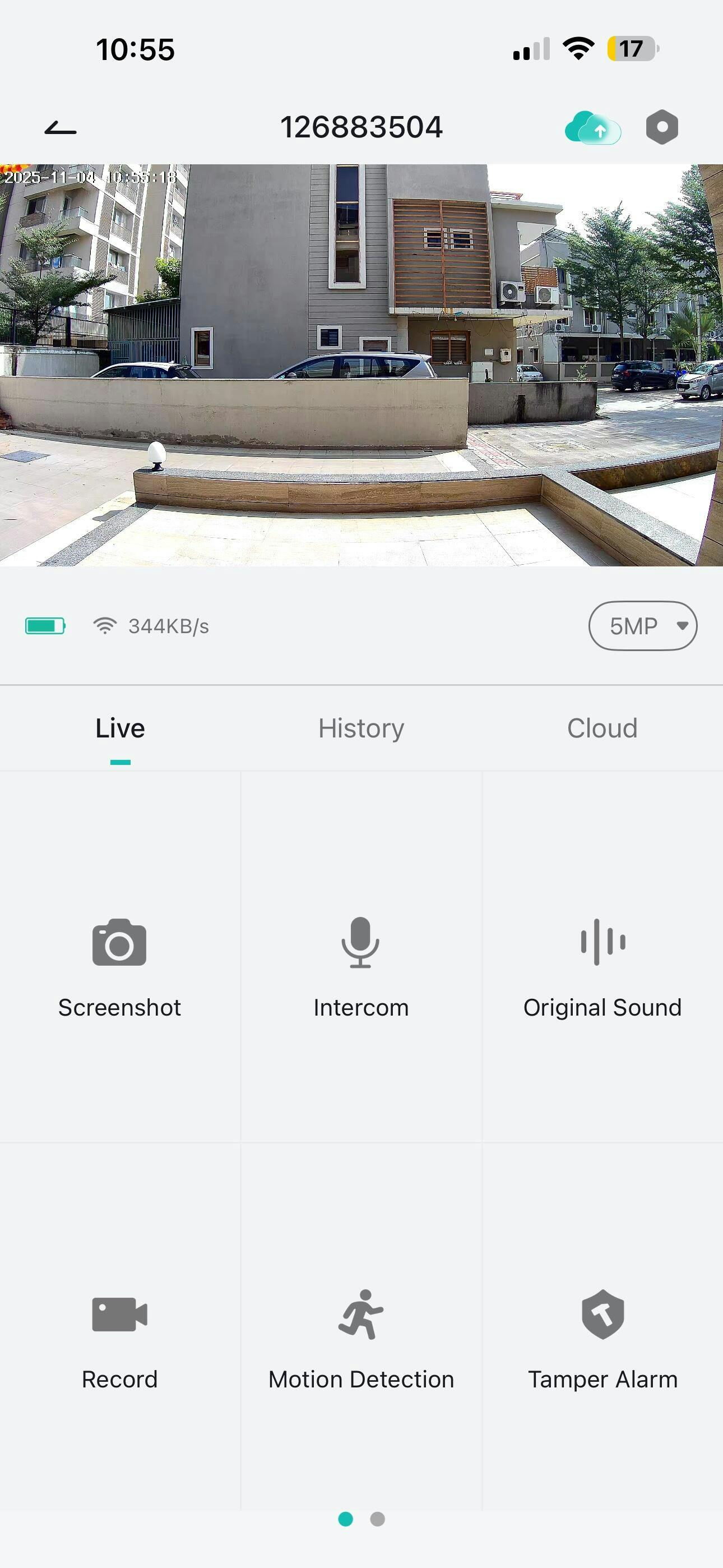
Task: Open the cloud upload icon
Action: [592, 128]
